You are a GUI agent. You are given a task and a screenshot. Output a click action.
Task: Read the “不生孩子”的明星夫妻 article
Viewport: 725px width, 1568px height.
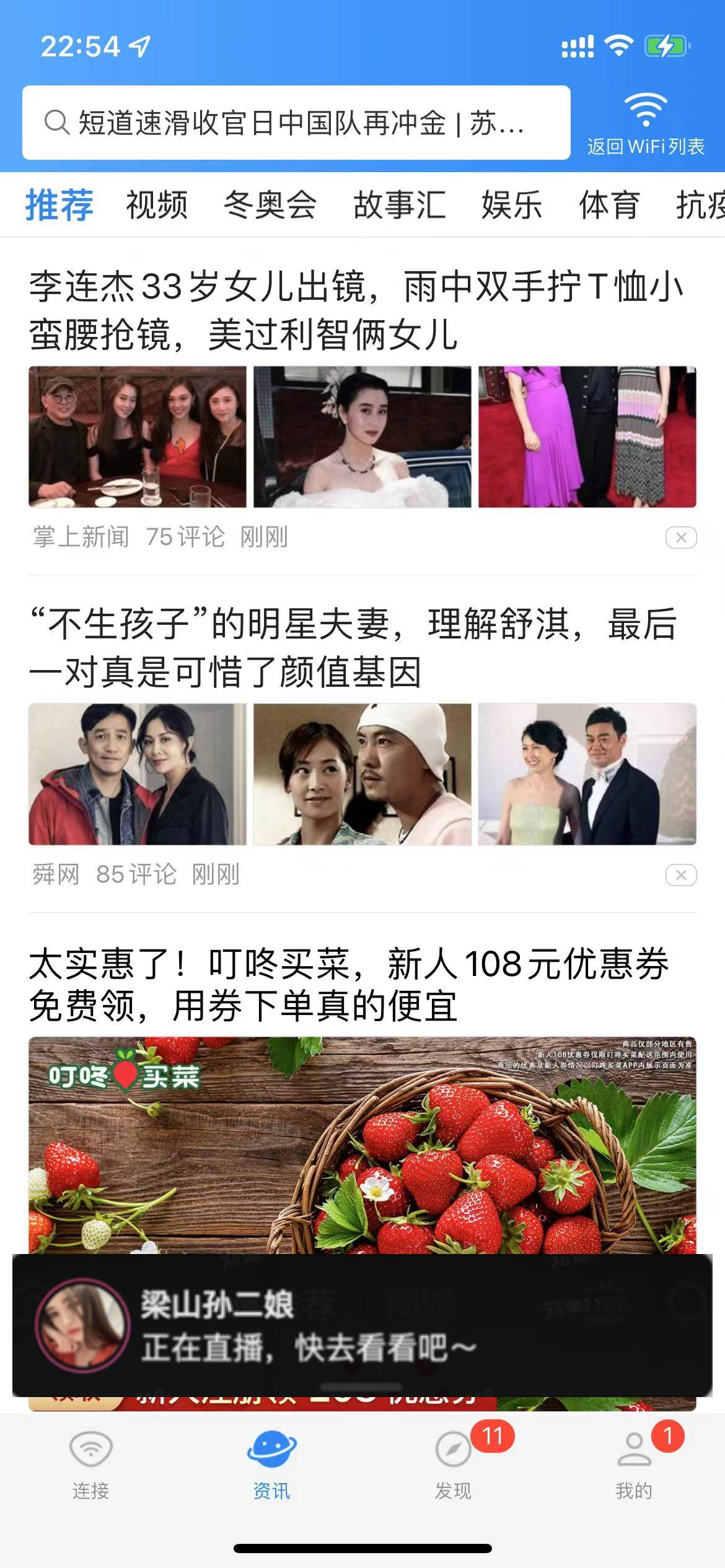(353, 648)
